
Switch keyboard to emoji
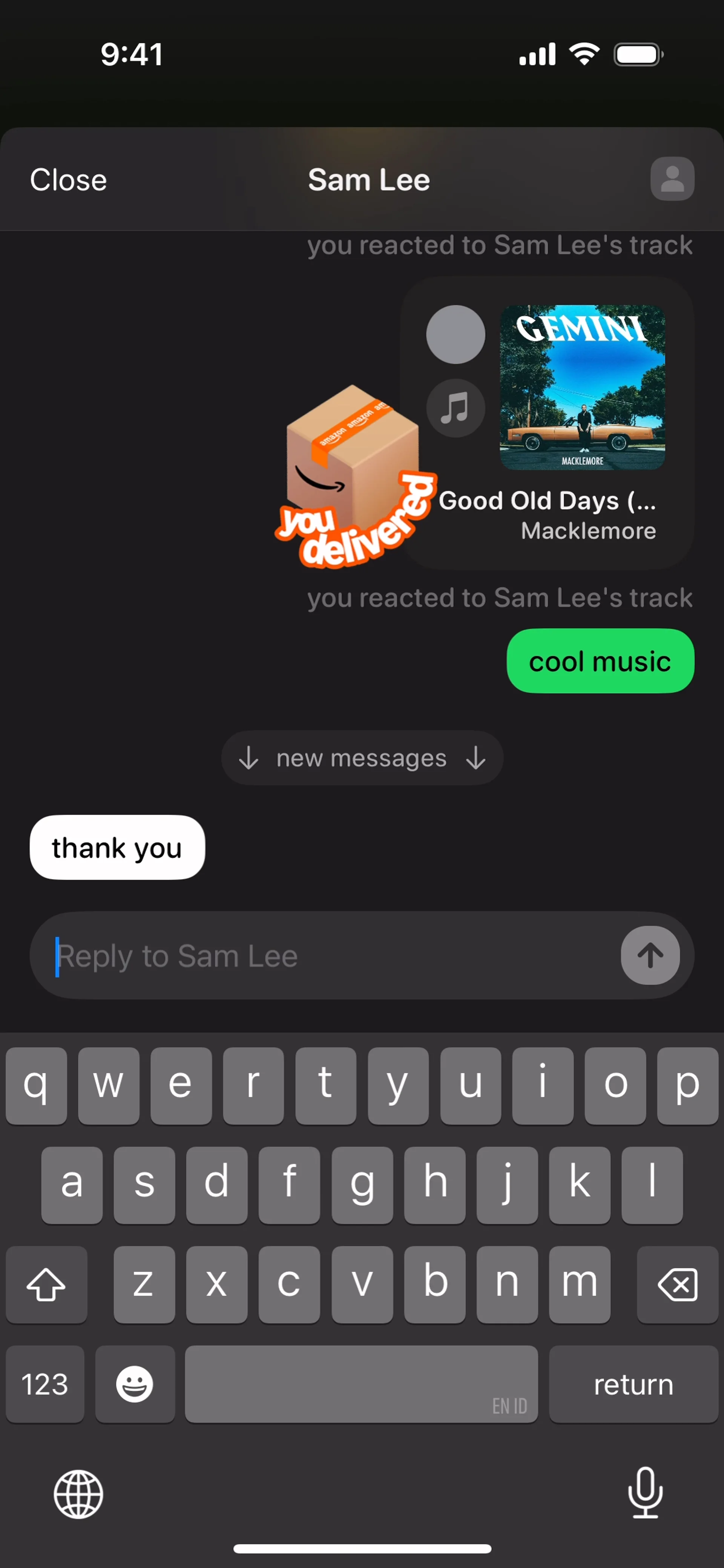135,1385
